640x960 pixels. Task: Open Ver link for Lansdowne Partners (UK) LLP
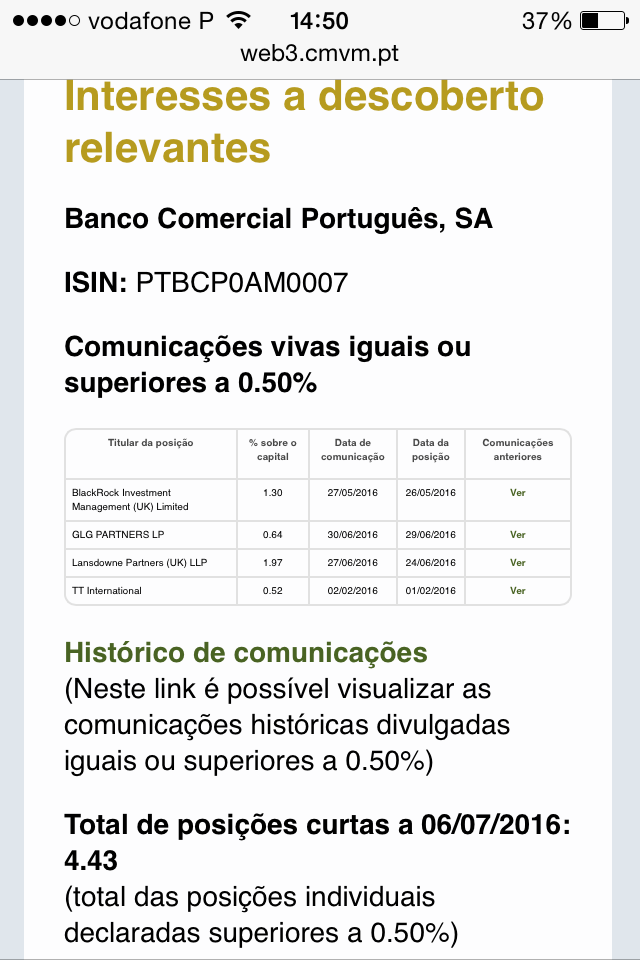517,563
